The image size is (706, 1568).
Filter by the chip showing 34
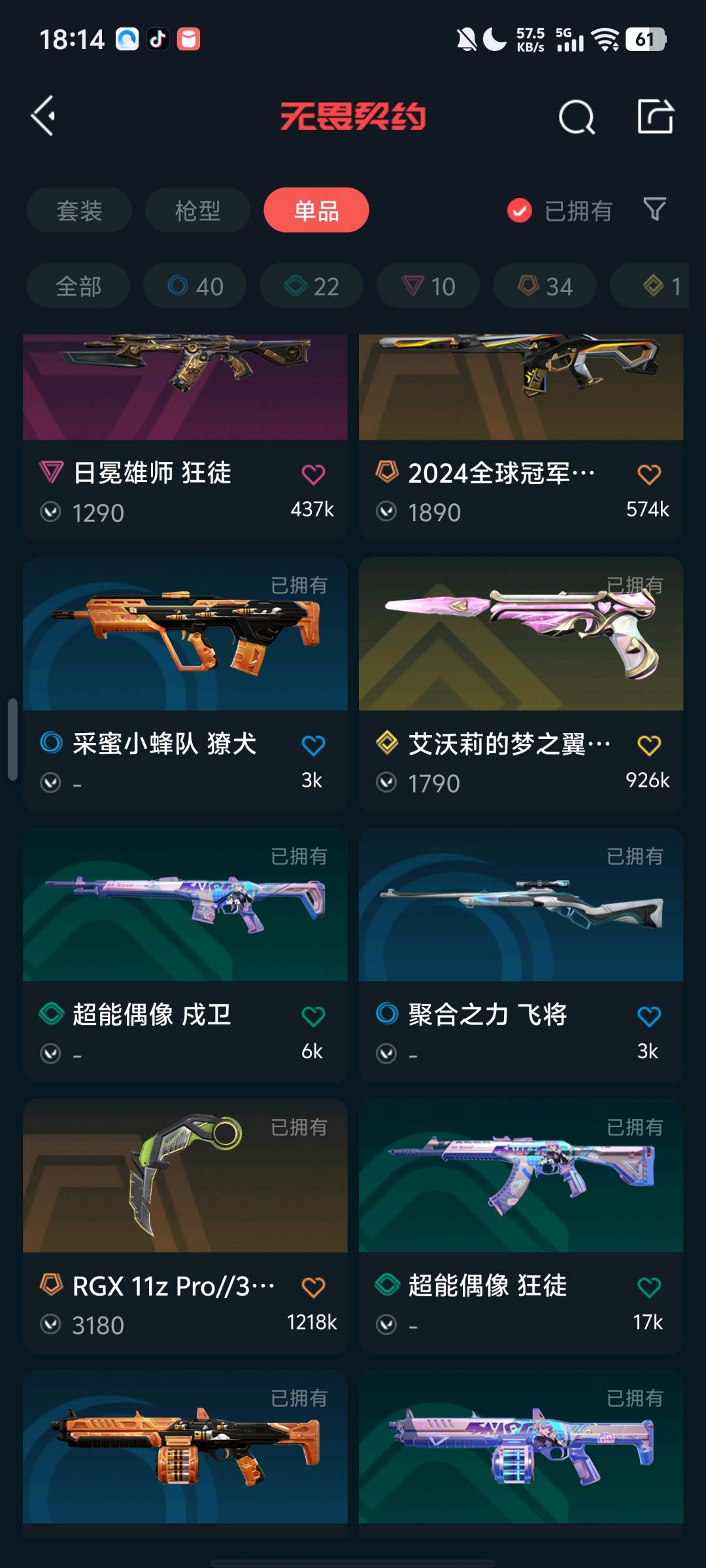(x=545, y=286)
